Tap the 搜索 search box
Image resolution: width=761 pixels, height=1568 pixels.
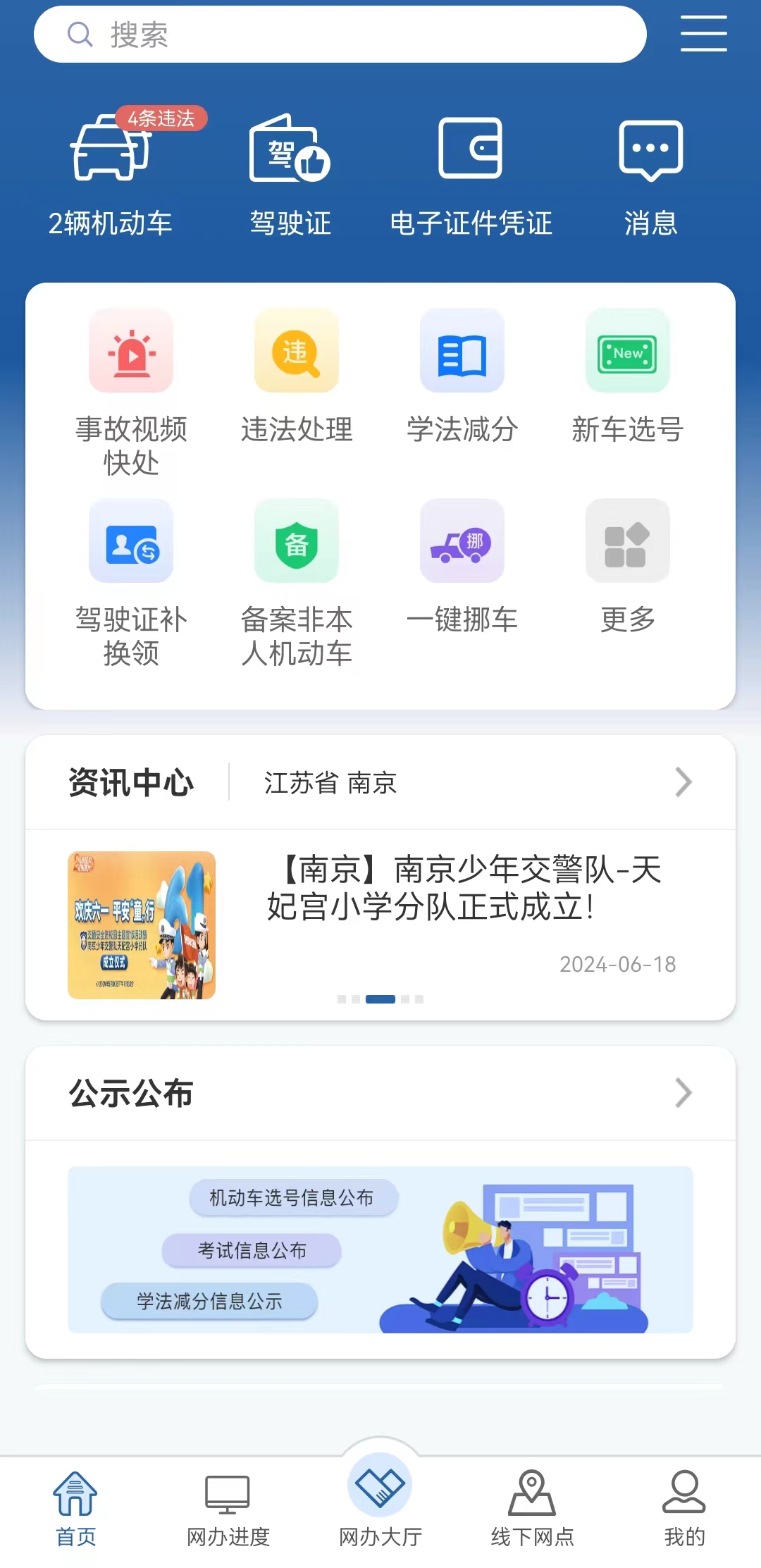[340, 35]
